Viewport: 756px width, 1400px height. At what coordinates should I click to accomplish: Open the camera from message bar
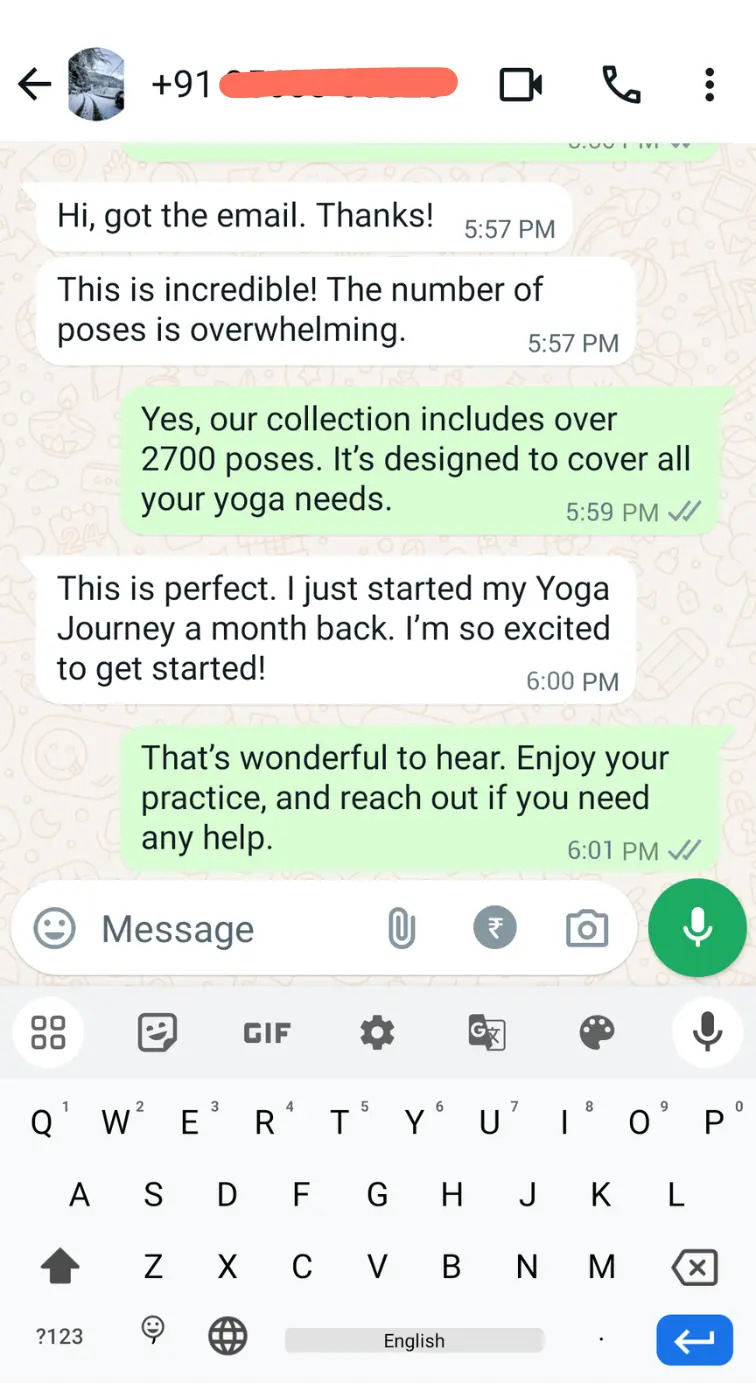(587, 929)
